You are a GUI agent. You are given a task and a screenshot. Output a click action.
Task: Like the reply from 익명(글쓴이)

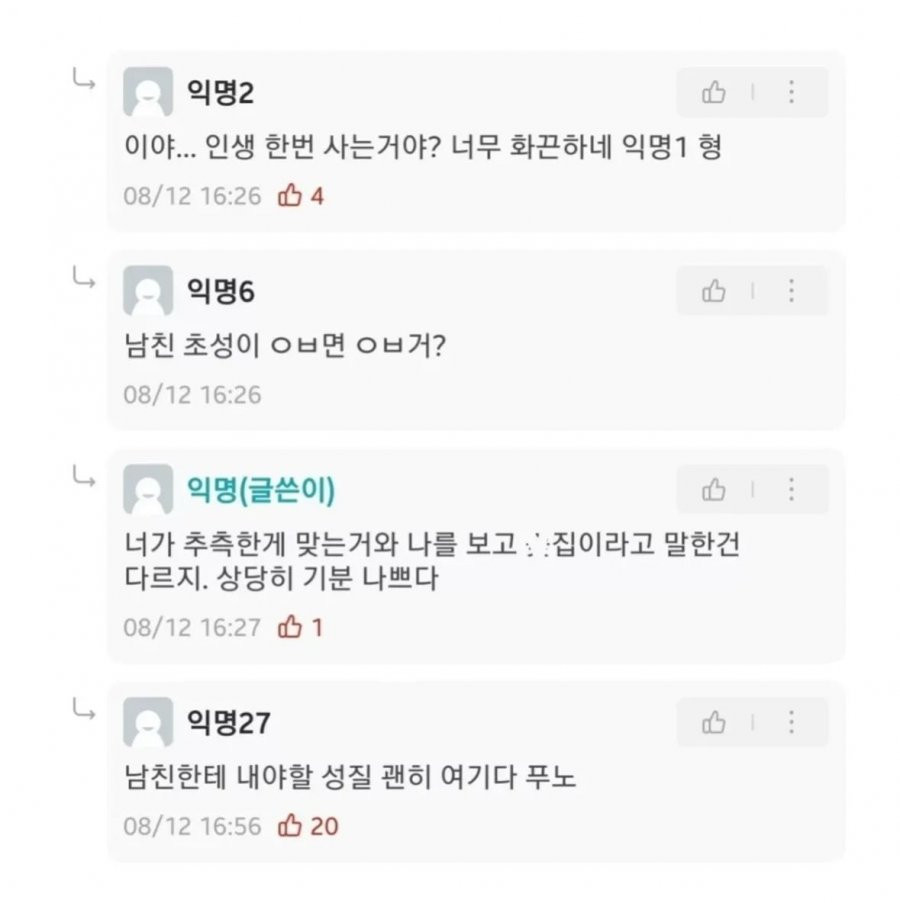tap(714, 490)
